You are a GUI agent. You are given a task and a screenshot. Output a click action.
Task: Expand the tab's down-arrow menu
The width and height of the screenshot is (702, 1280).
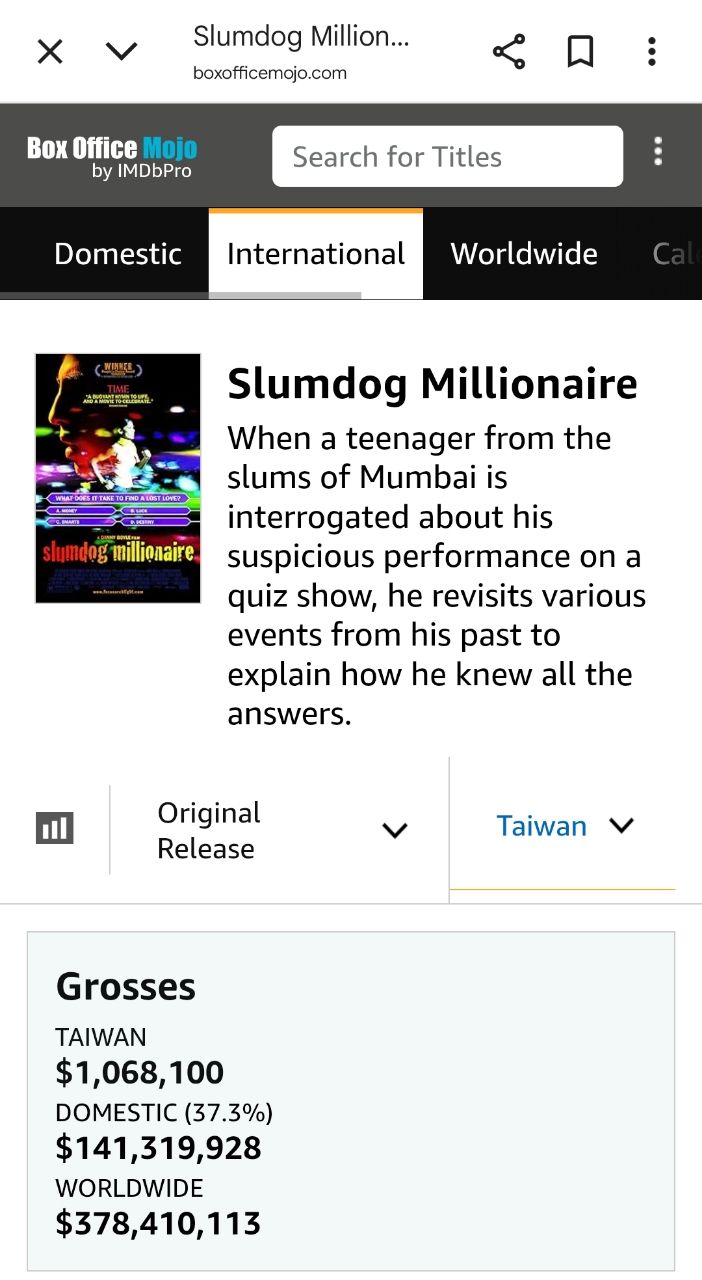point(122,51)
